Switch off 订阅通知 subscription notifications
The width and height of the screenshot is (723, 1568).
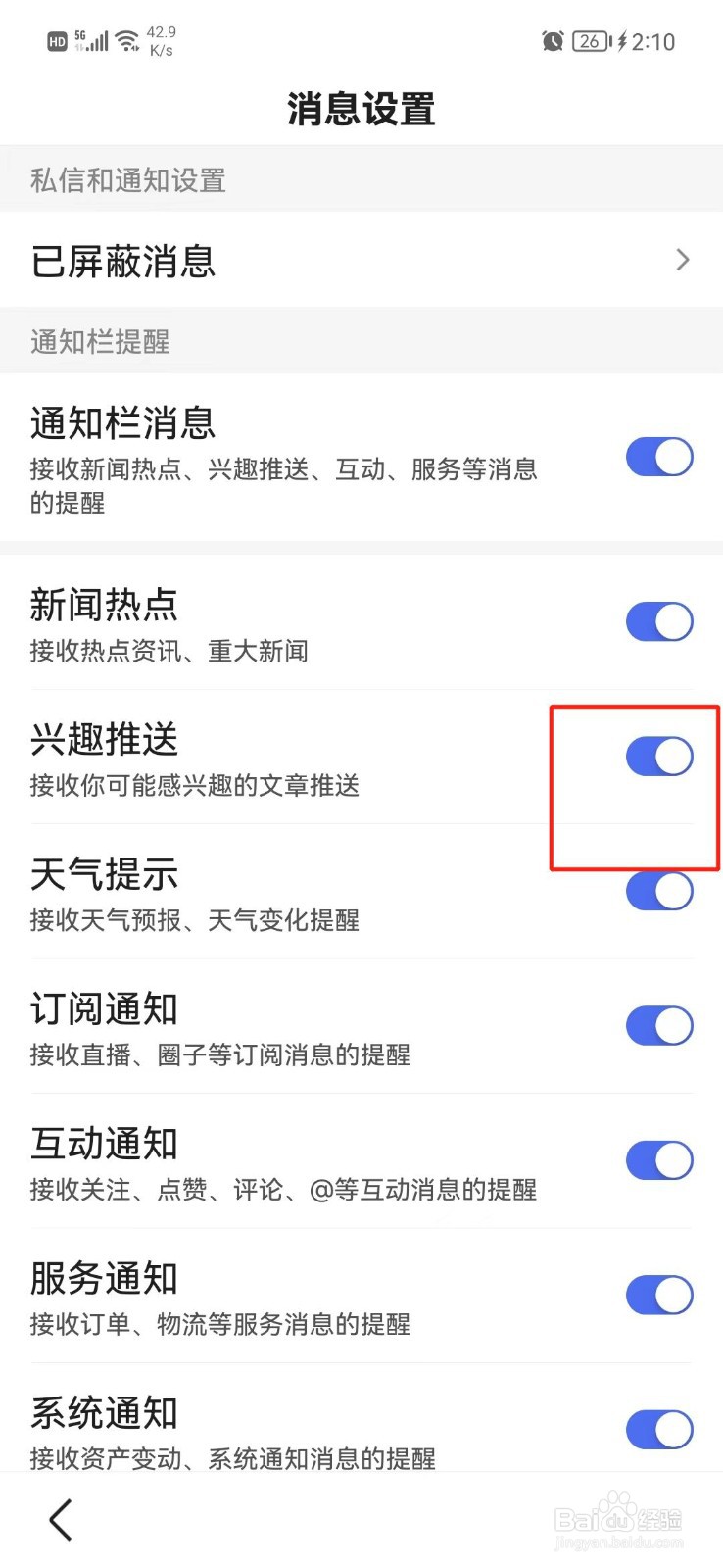[658, 1025]
